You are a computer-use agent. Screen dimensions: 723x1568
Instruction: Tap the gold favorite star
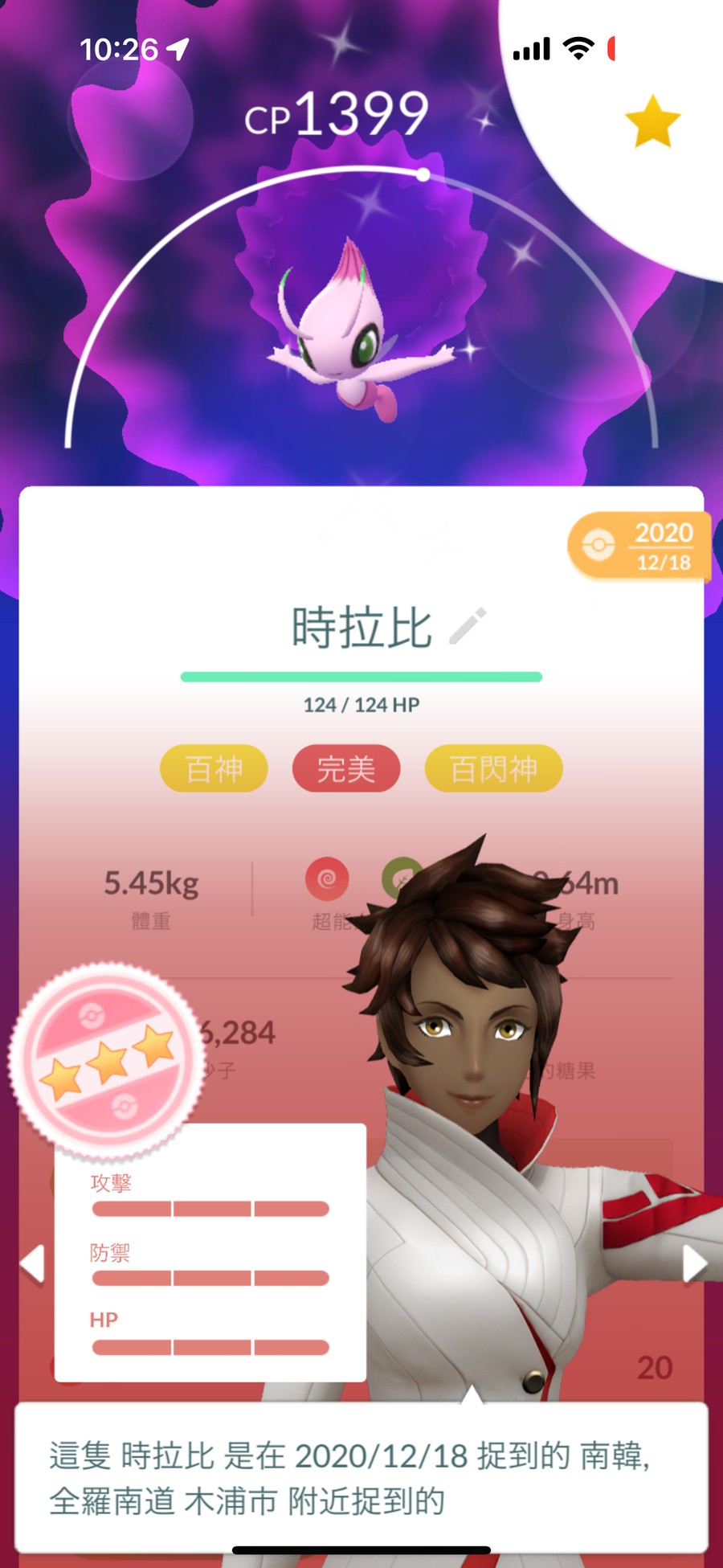pos(652,121)
